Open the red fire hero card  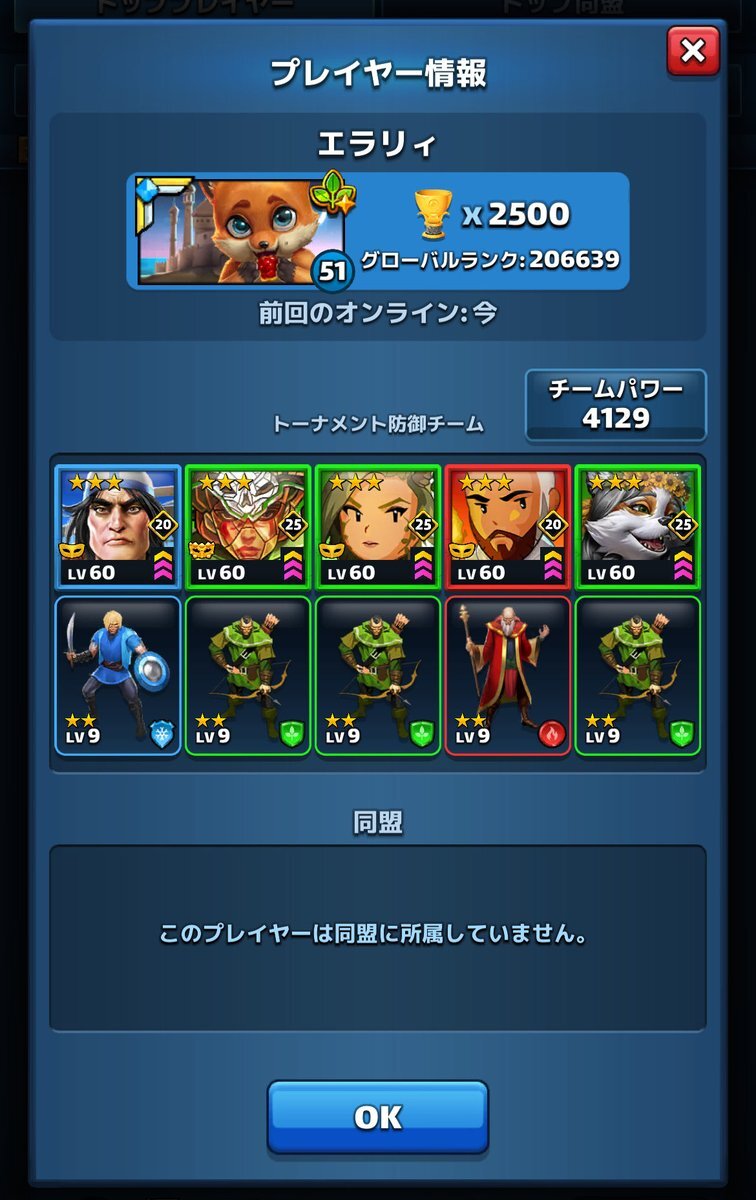point(507,526)
